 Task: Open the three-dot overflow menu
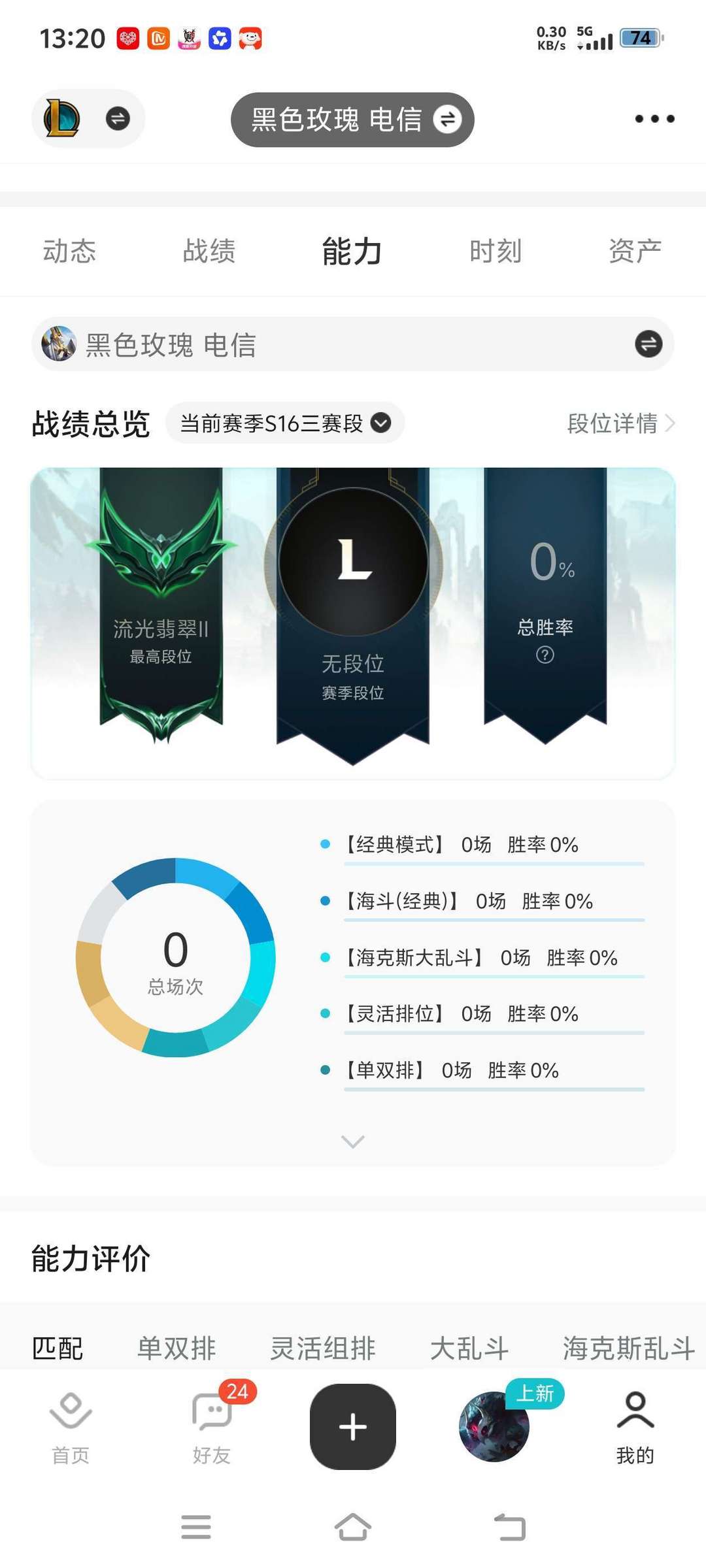click(x=654, y=119)
